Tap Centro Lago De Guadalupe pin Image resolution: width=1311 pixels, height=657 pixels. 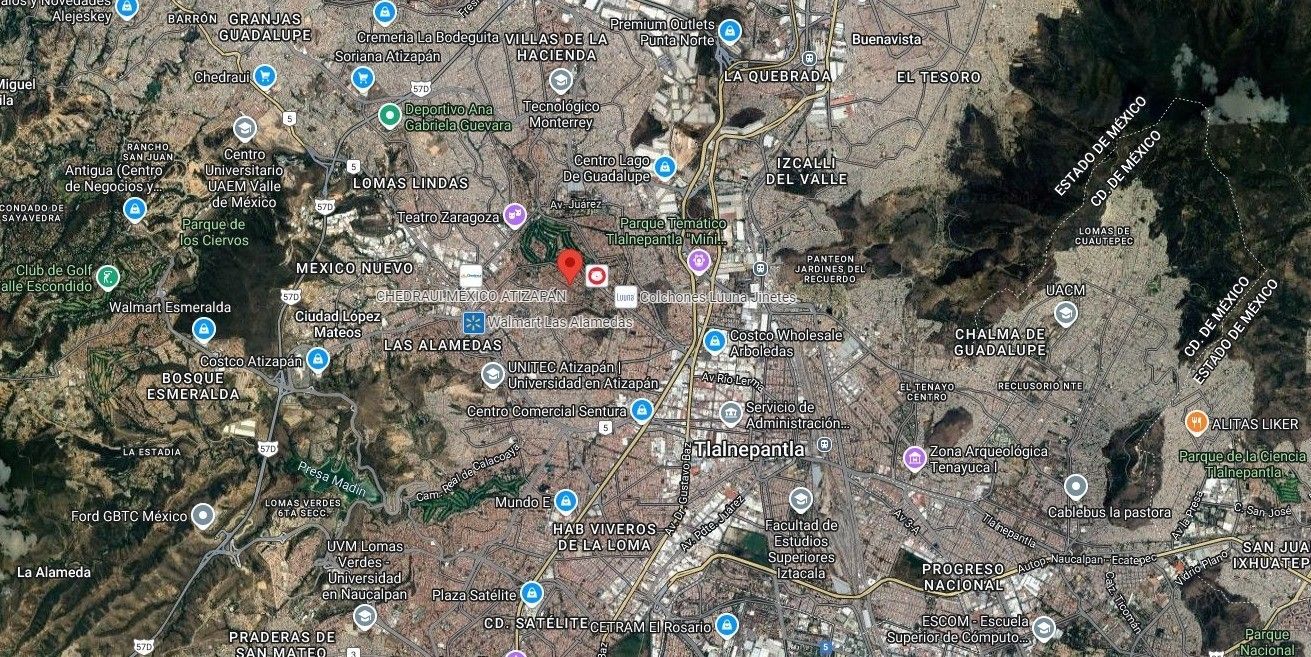(x=665, y=167)
